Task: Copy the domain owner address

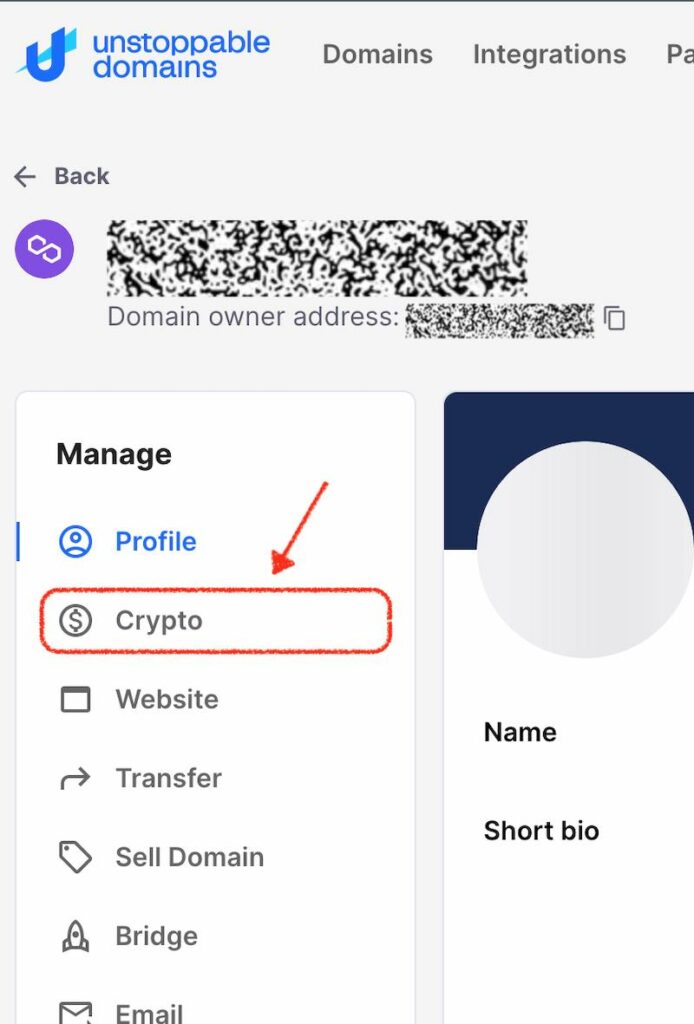Action: click(x=616, y=319)
